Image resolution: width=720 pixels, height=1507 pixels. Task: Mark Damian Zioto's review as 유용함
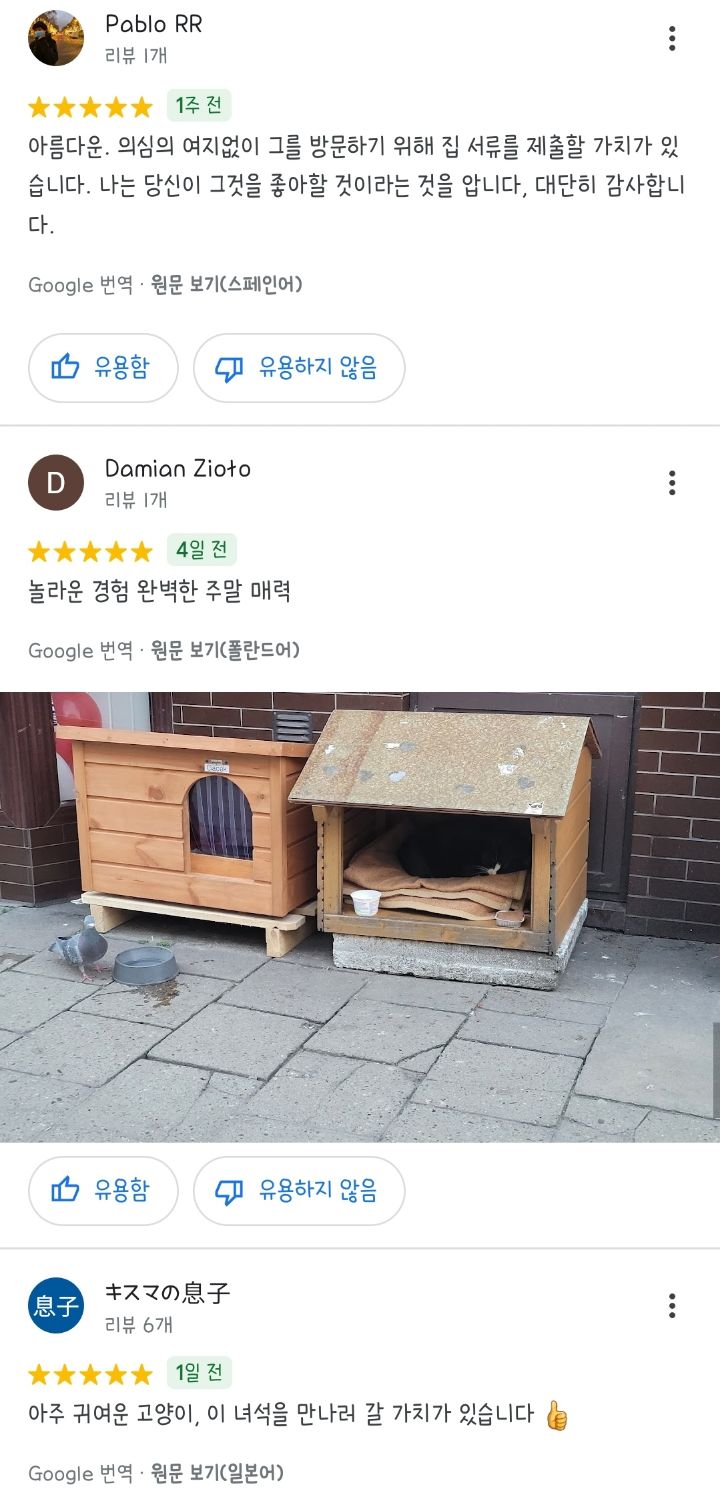pos(103,1190)
